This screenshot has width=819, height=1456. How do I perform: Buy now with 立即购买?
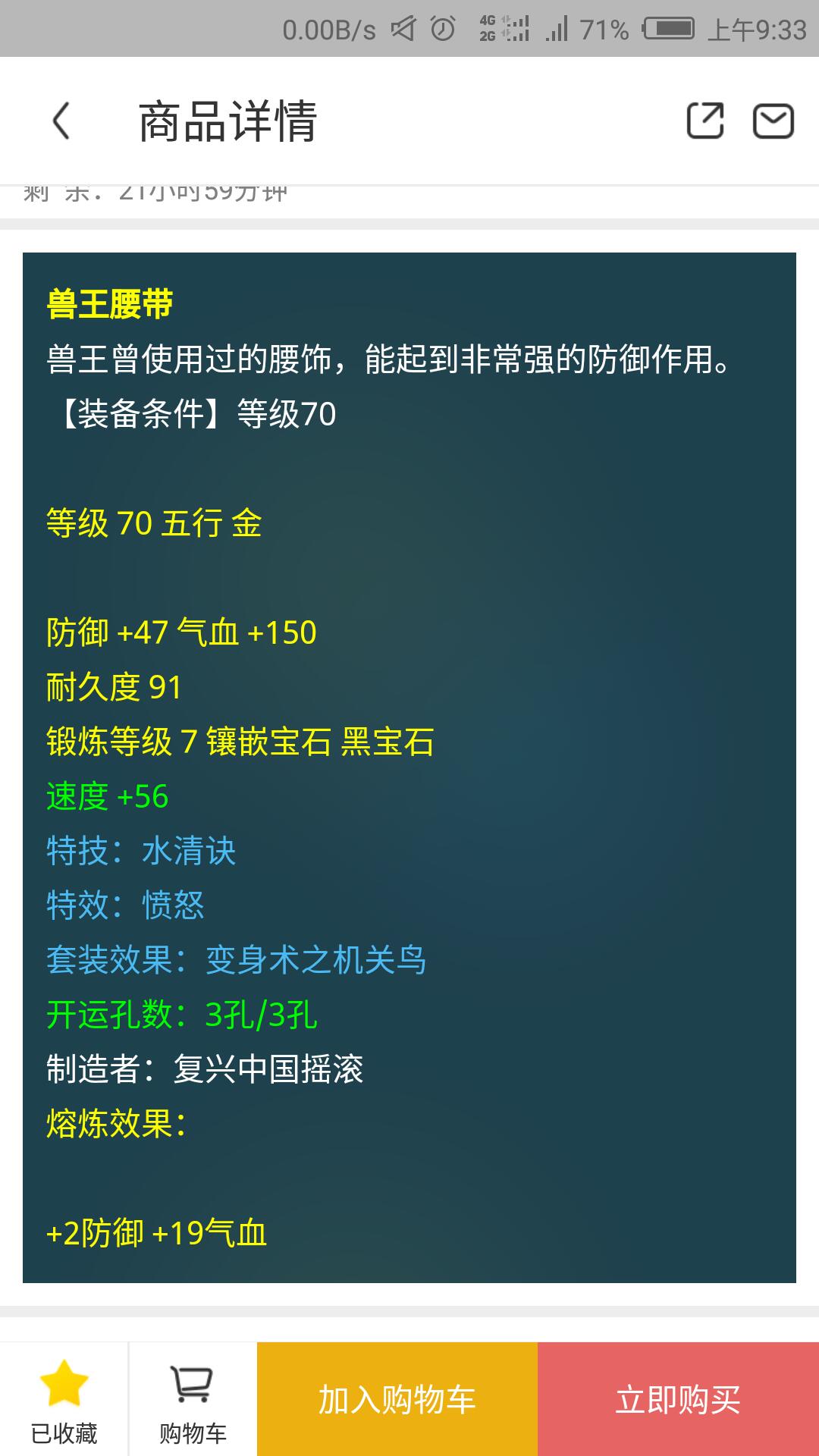pos(678,1400)
